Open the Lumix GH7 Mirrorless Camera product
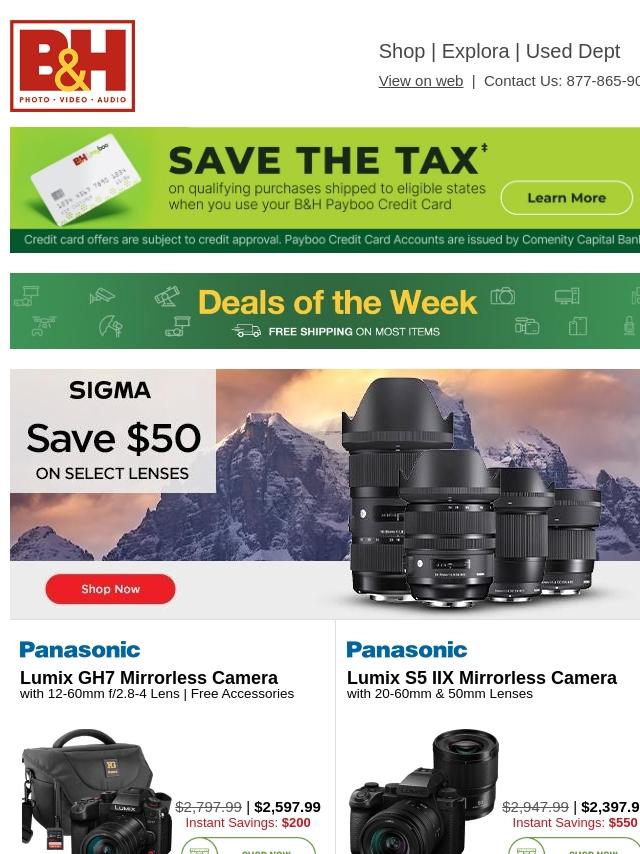This screenshot has width=640, height=854. (x=149, y=678)
